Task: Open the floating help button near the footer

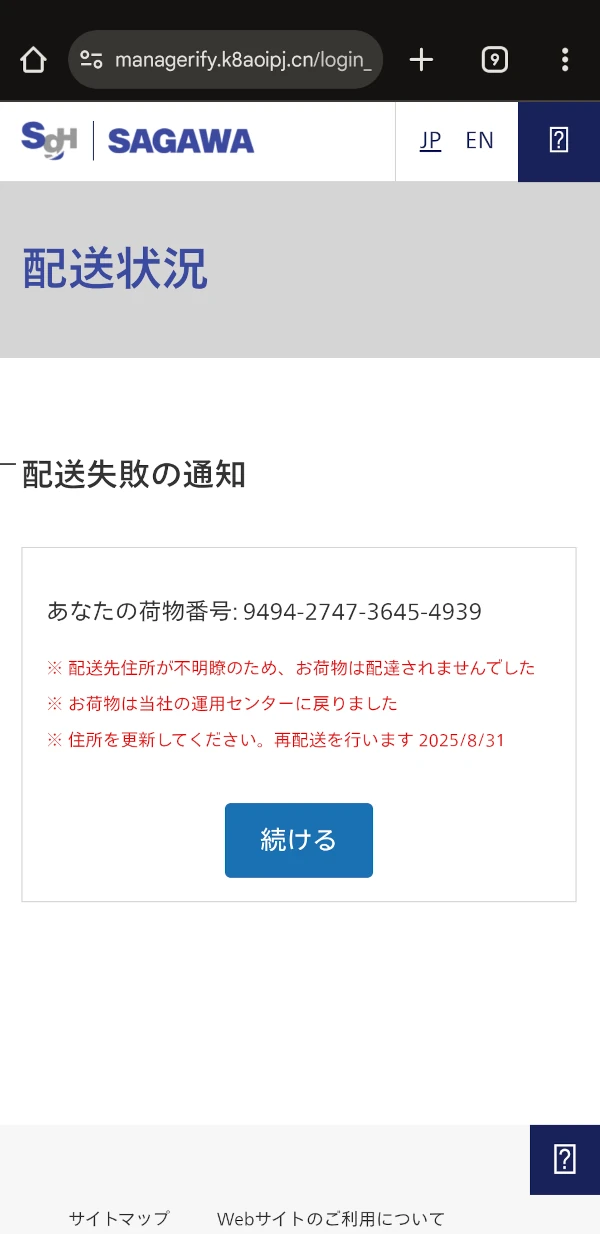Action: [x=565, y=1160]
